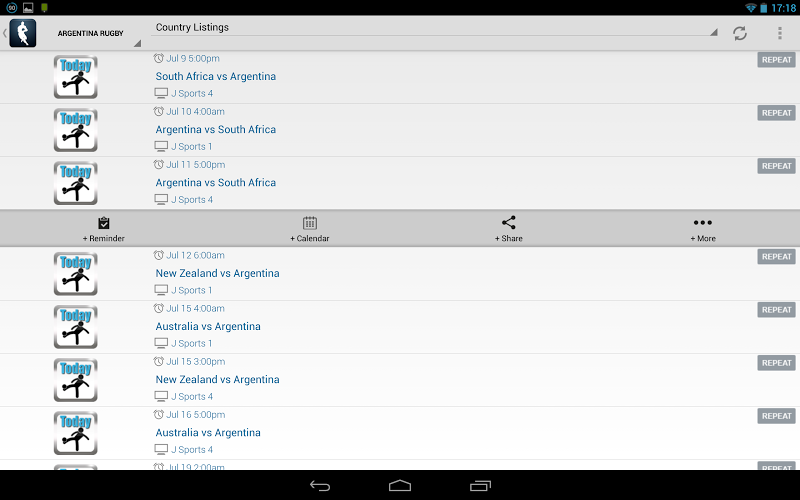The width and height of the screenshot is (800, 500).
Task: Tap the Repeat button on the Jul 9 match
Action: [776, 60]
